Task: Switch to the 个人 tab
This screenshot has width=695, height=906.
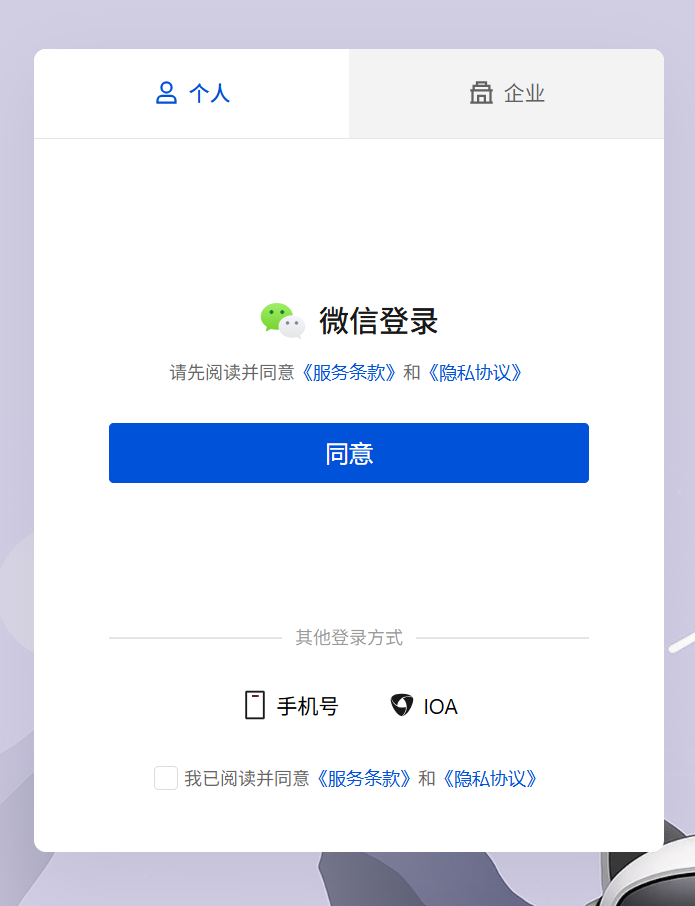Action: [x=192, y=94]
